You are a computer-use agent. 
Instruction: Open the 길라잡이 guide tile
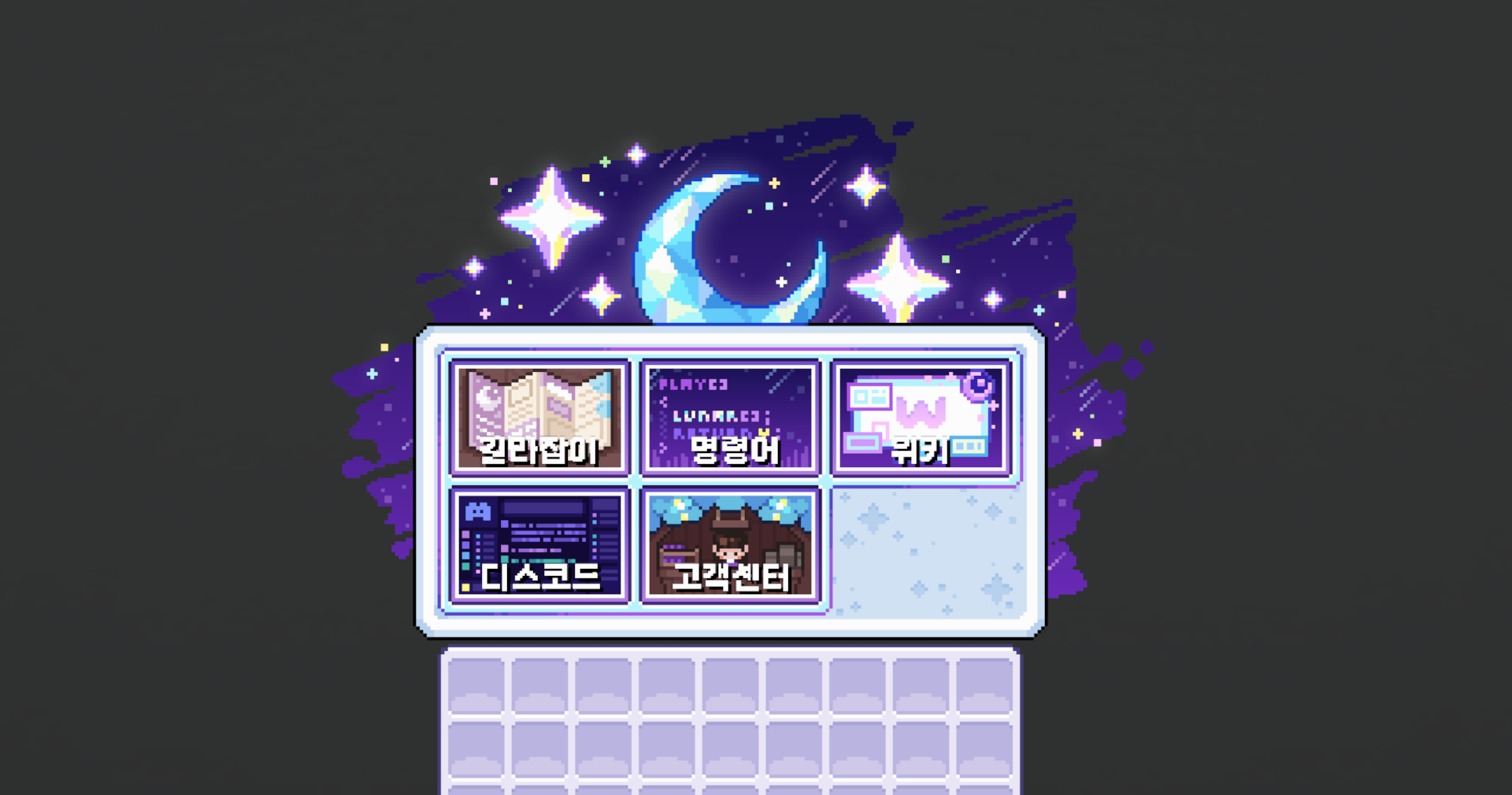[x=539, y=418]
